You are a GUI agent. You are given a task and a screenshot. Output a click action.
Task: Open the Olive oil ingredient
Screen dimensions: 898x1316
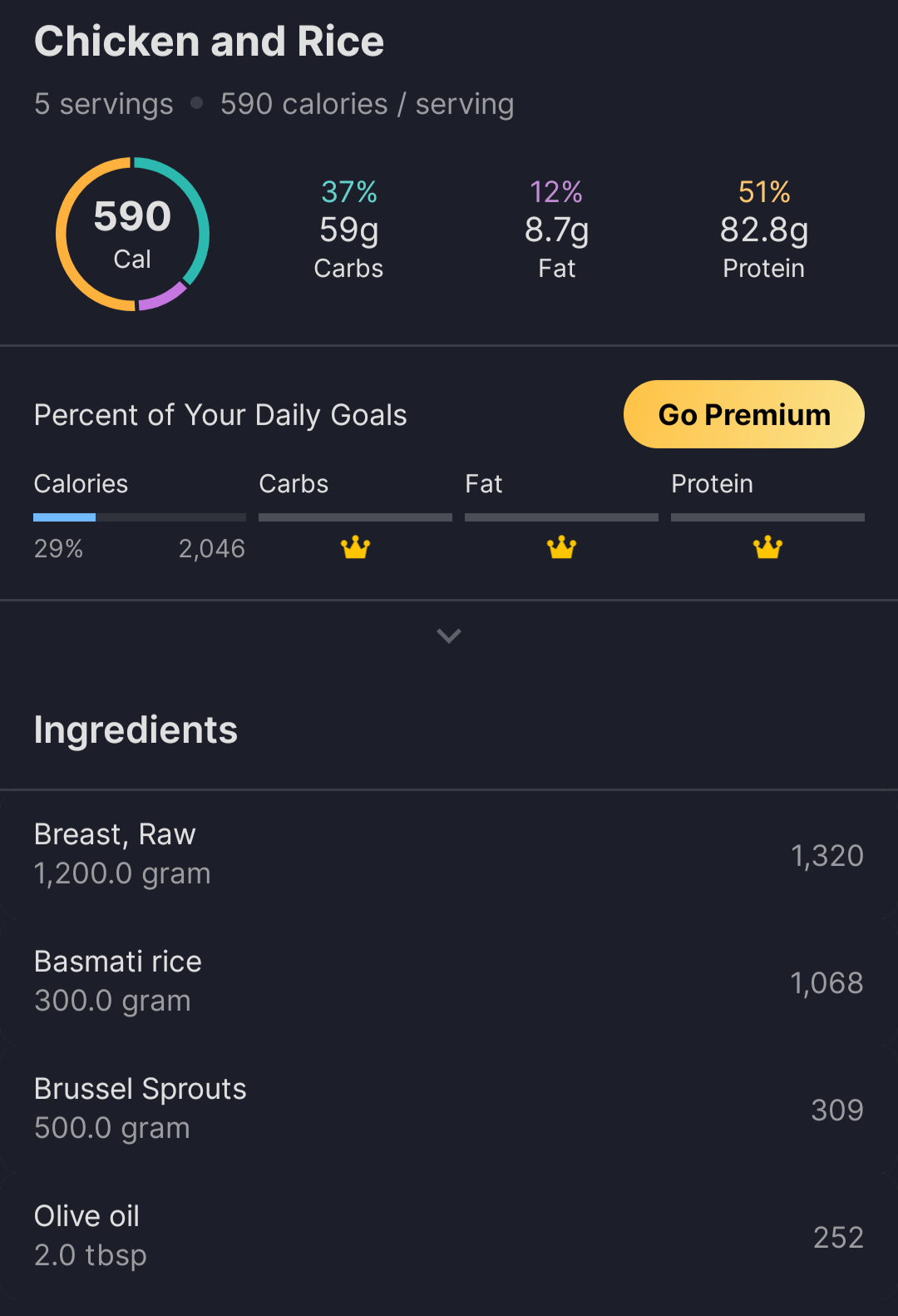pos(449,1236)
